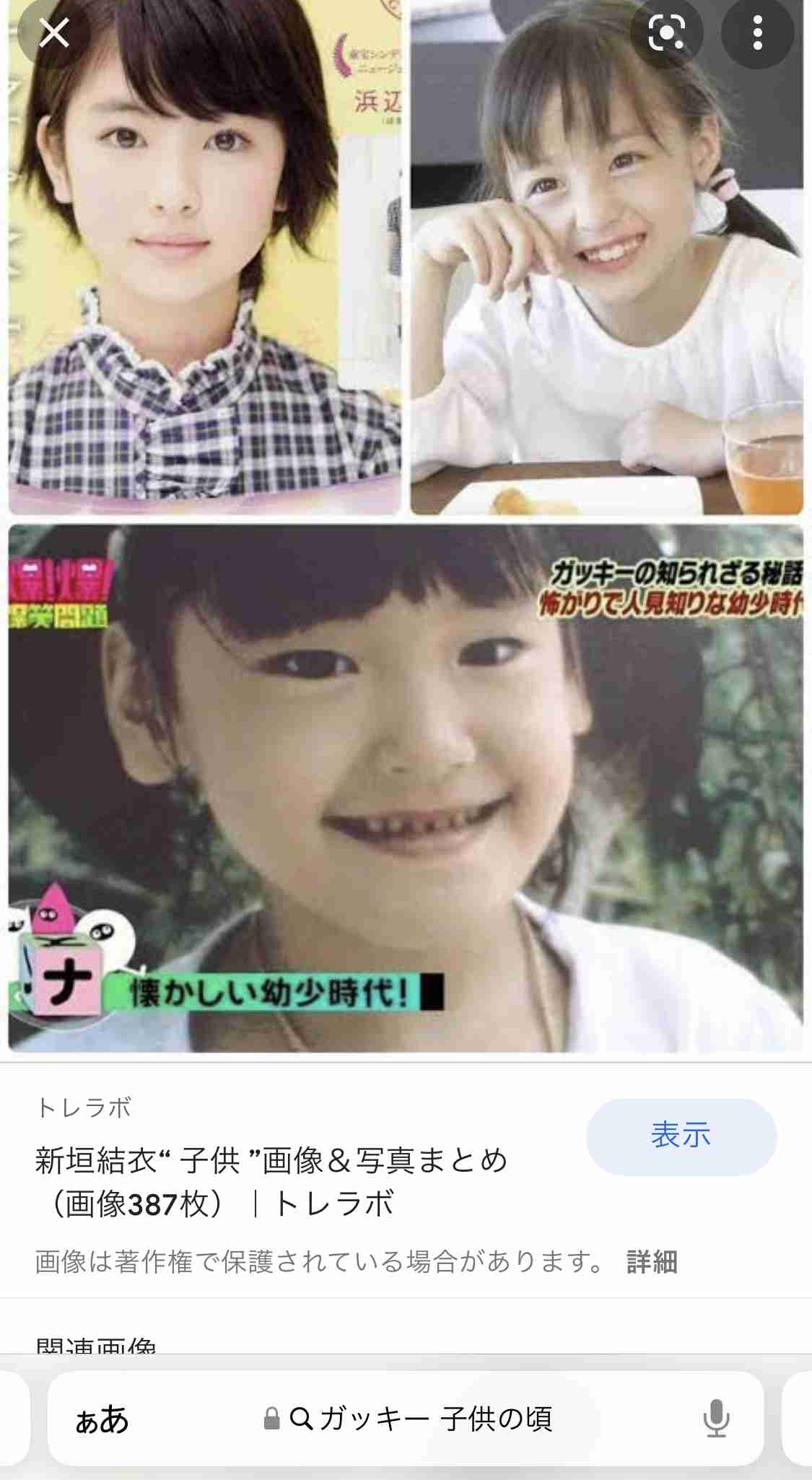812x1480 pixels.
Task: Tap the 表示 button to visit the page
Action: 681,1136
